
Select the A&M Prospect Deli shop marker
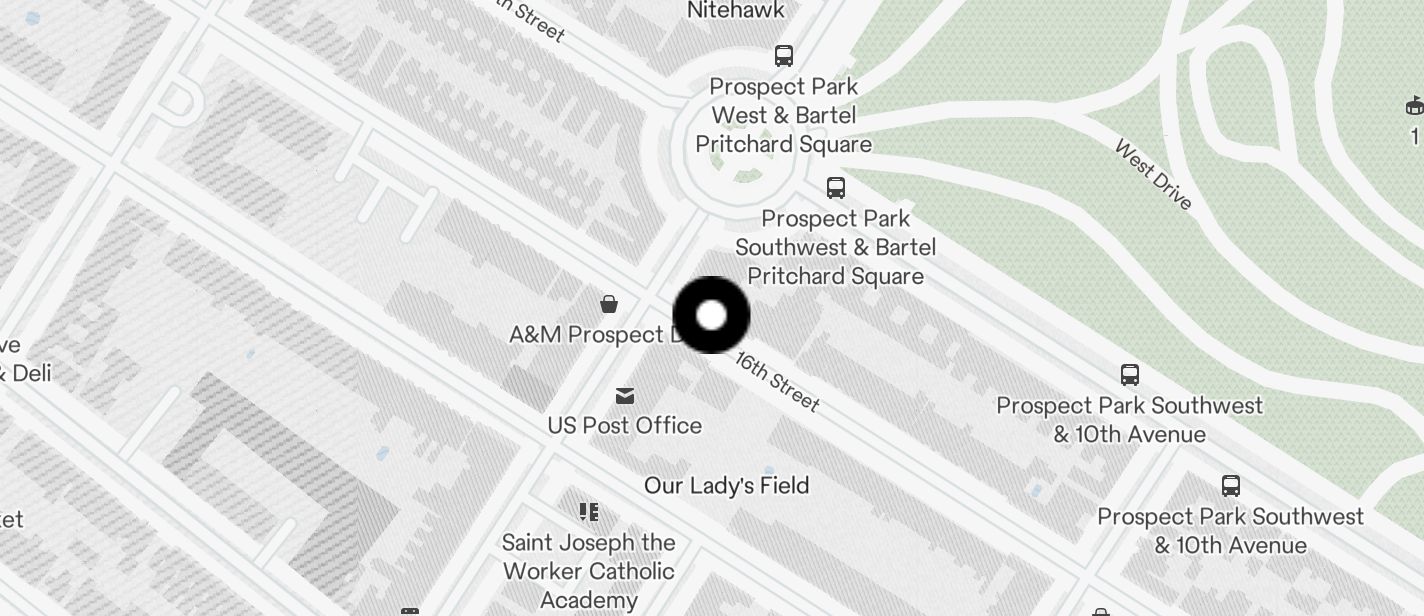[608, 304]
